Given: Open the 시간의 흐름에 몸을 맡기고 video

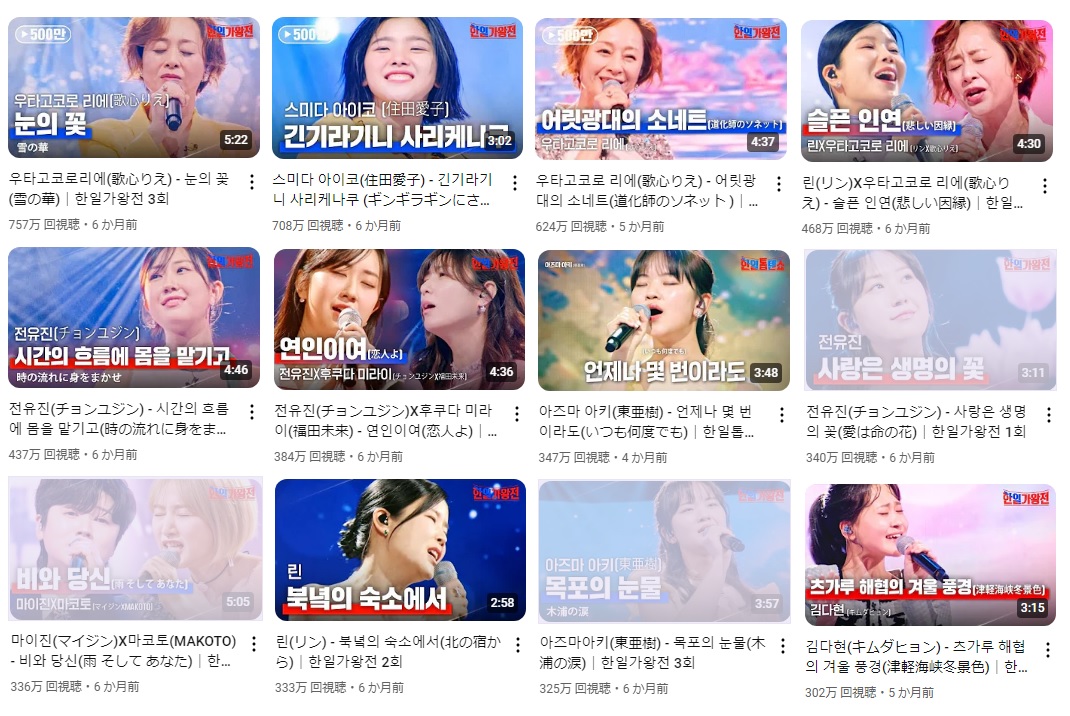Looking at the screenshot, I should click(x=133, y=318).
